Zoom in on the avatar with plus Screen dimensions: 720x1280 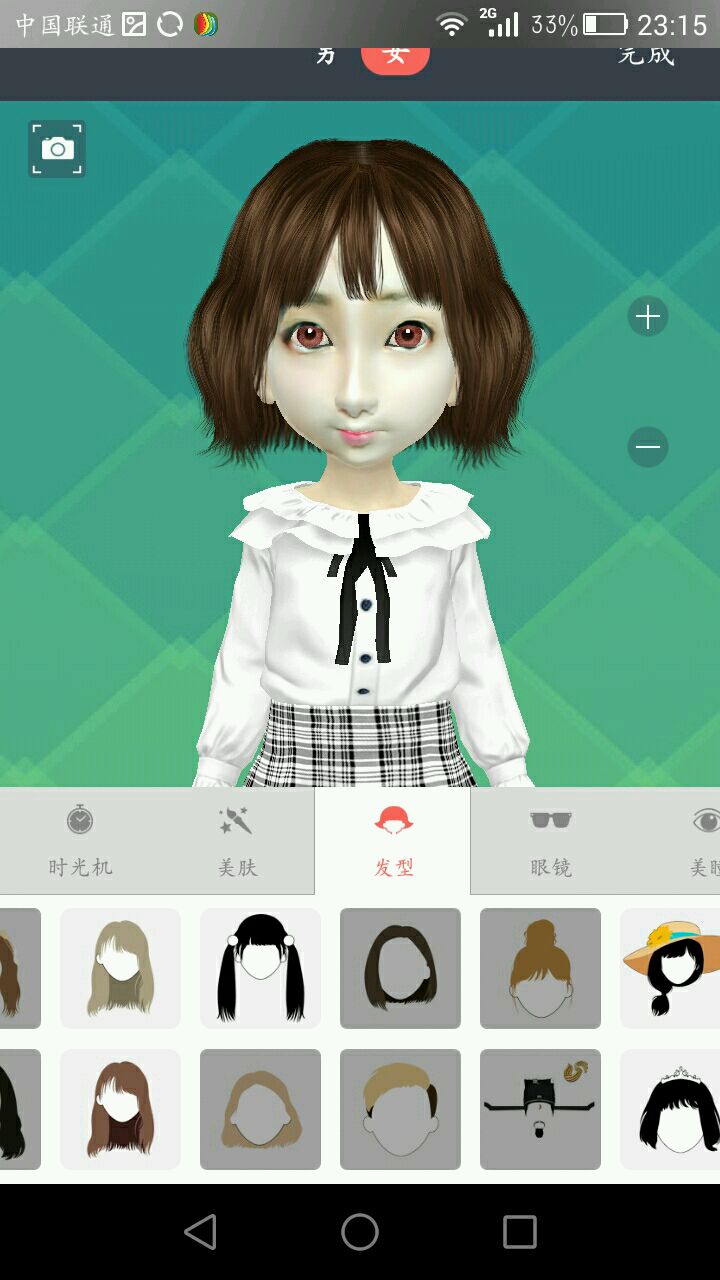pos(648,317)
